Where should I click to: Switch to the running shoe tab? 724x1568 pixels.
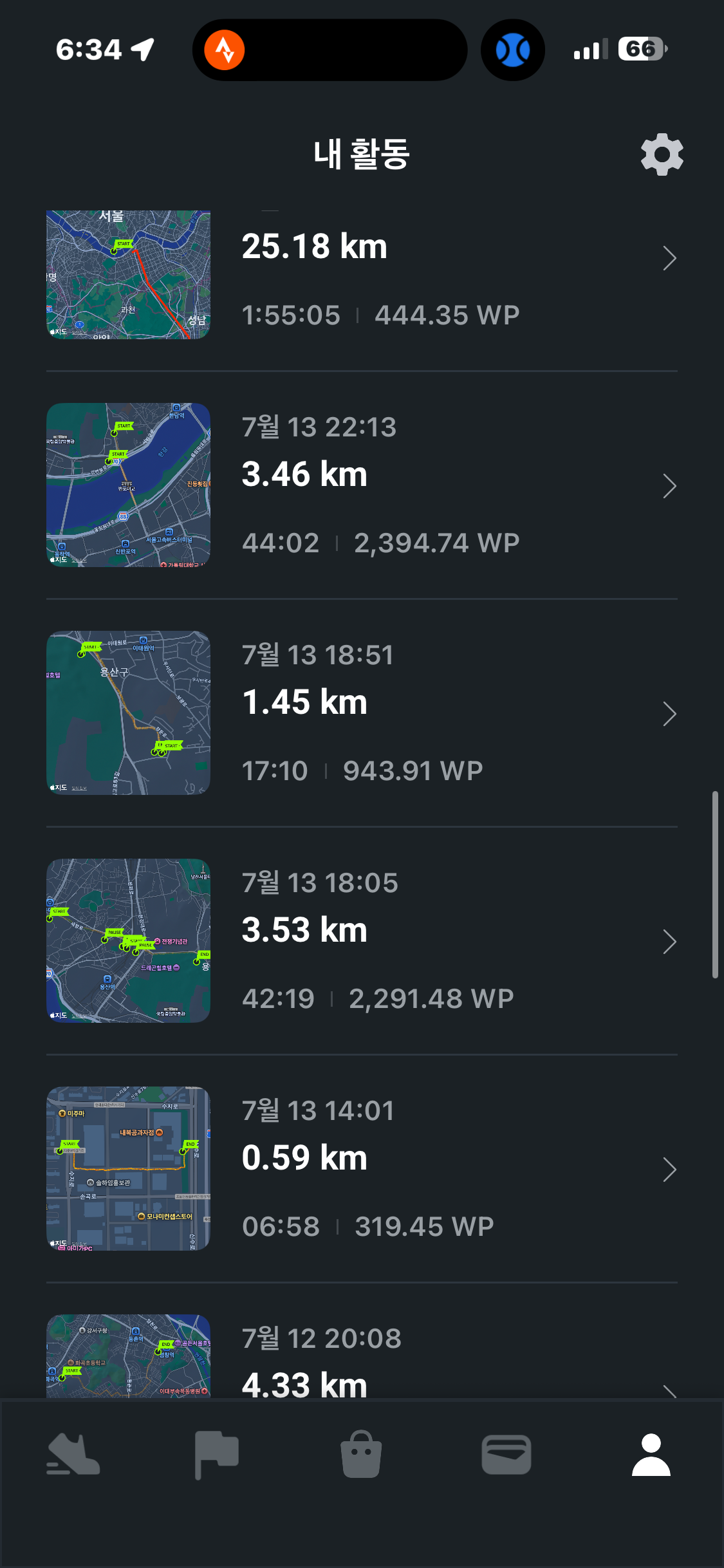(x=73, y=1454)
